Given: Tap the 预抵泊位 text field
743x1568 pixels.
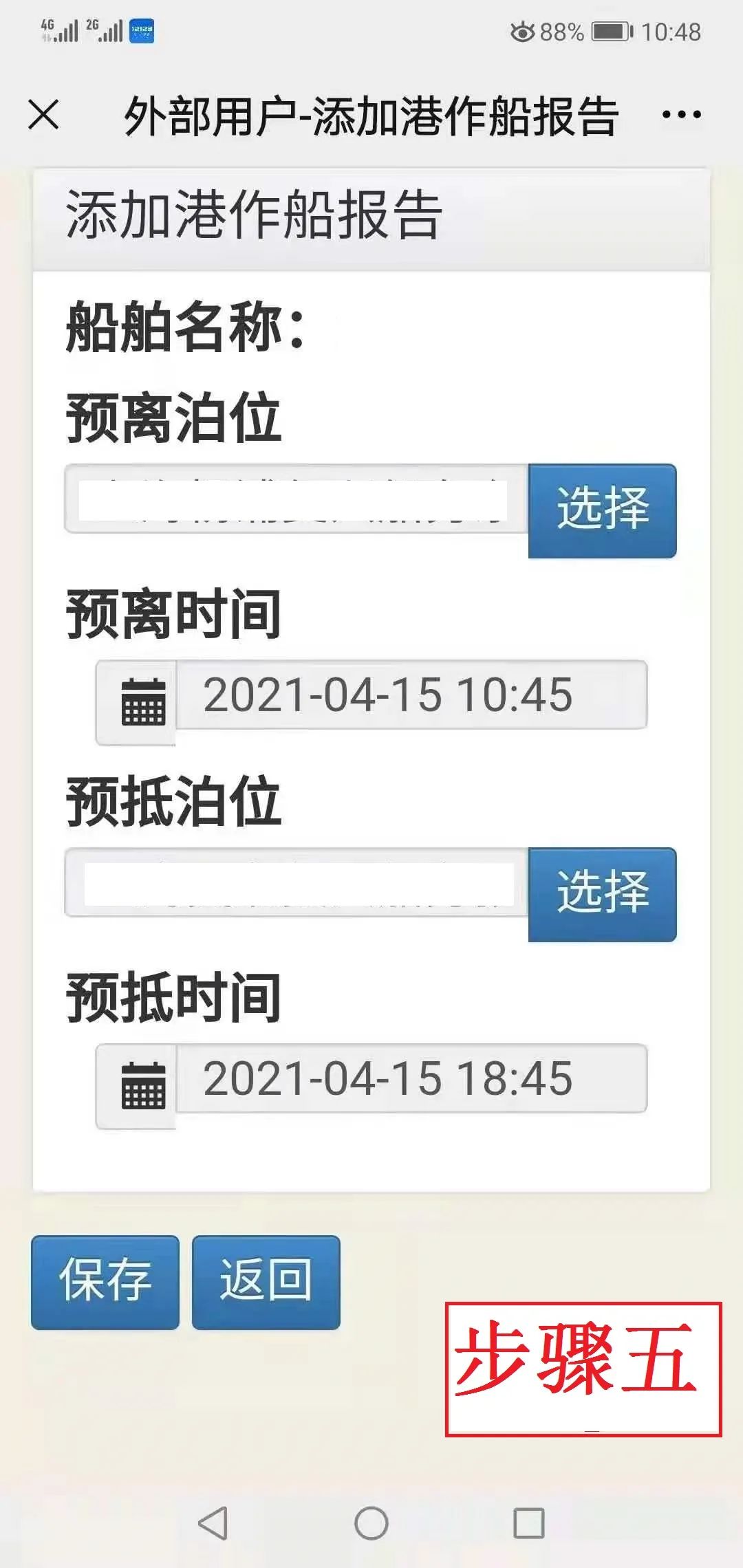Looking at the screenshot, I should tap(297, 882).
